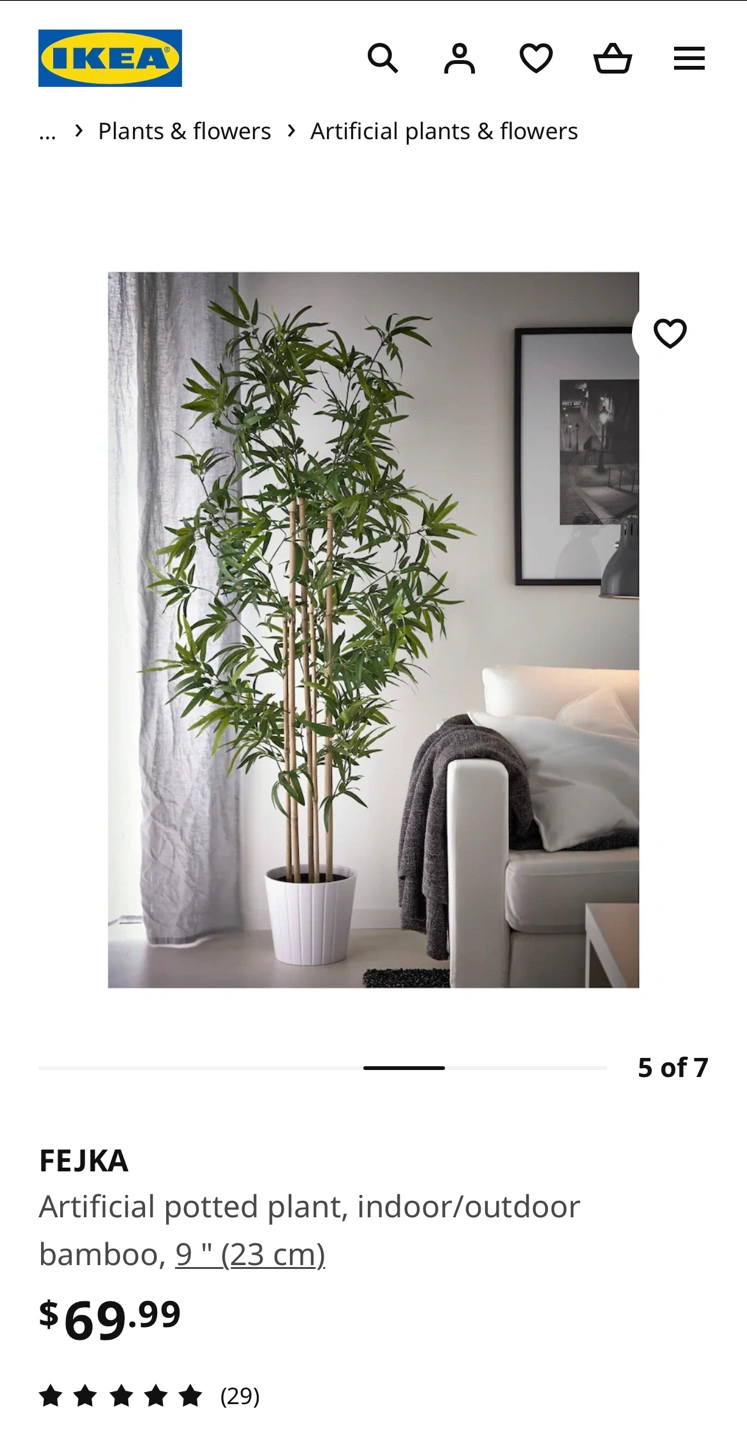Open the 29 star ratings reviews
747x1440 pixels.
149,1396
